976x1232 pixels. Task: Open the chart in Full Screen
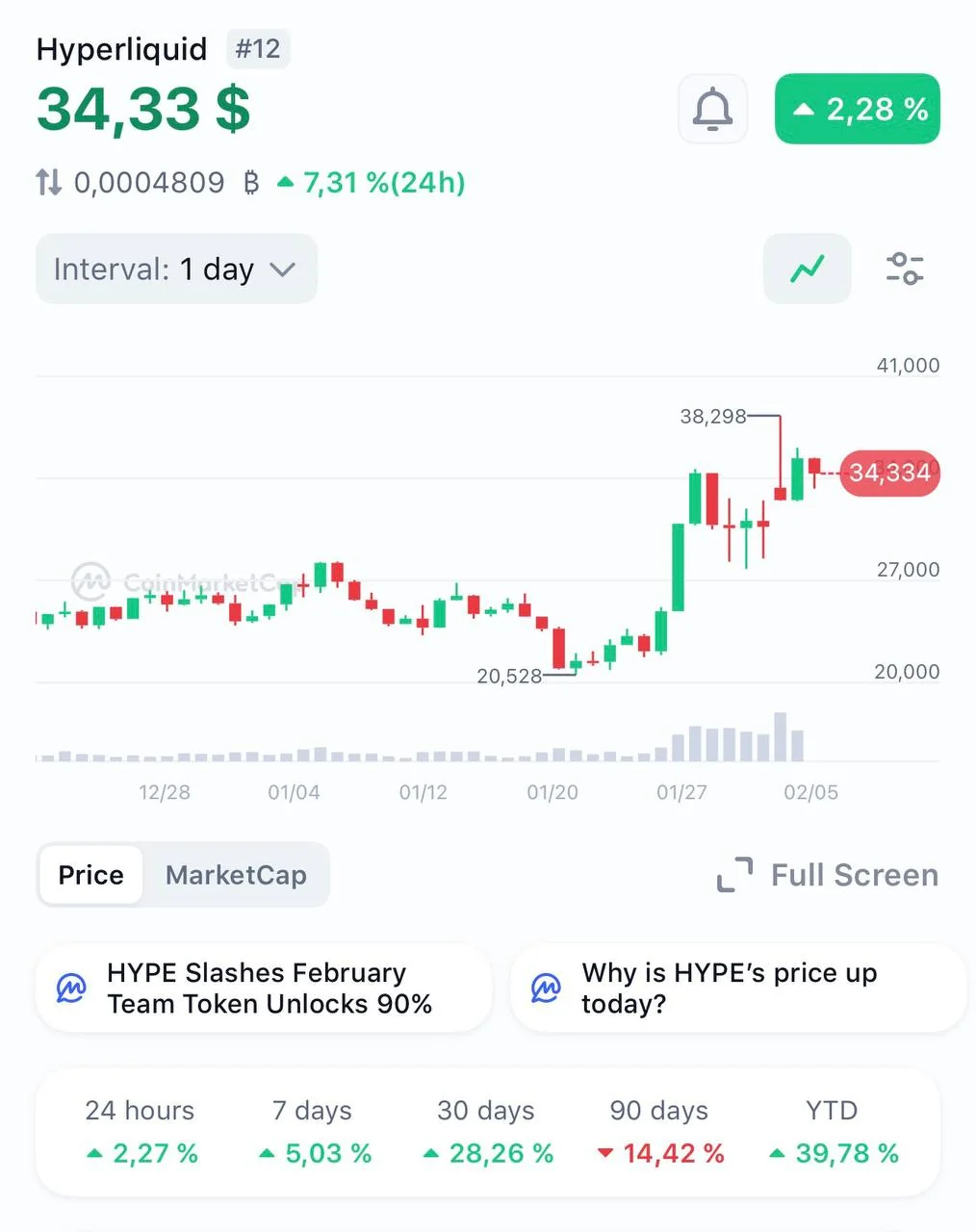pos(828,875)
